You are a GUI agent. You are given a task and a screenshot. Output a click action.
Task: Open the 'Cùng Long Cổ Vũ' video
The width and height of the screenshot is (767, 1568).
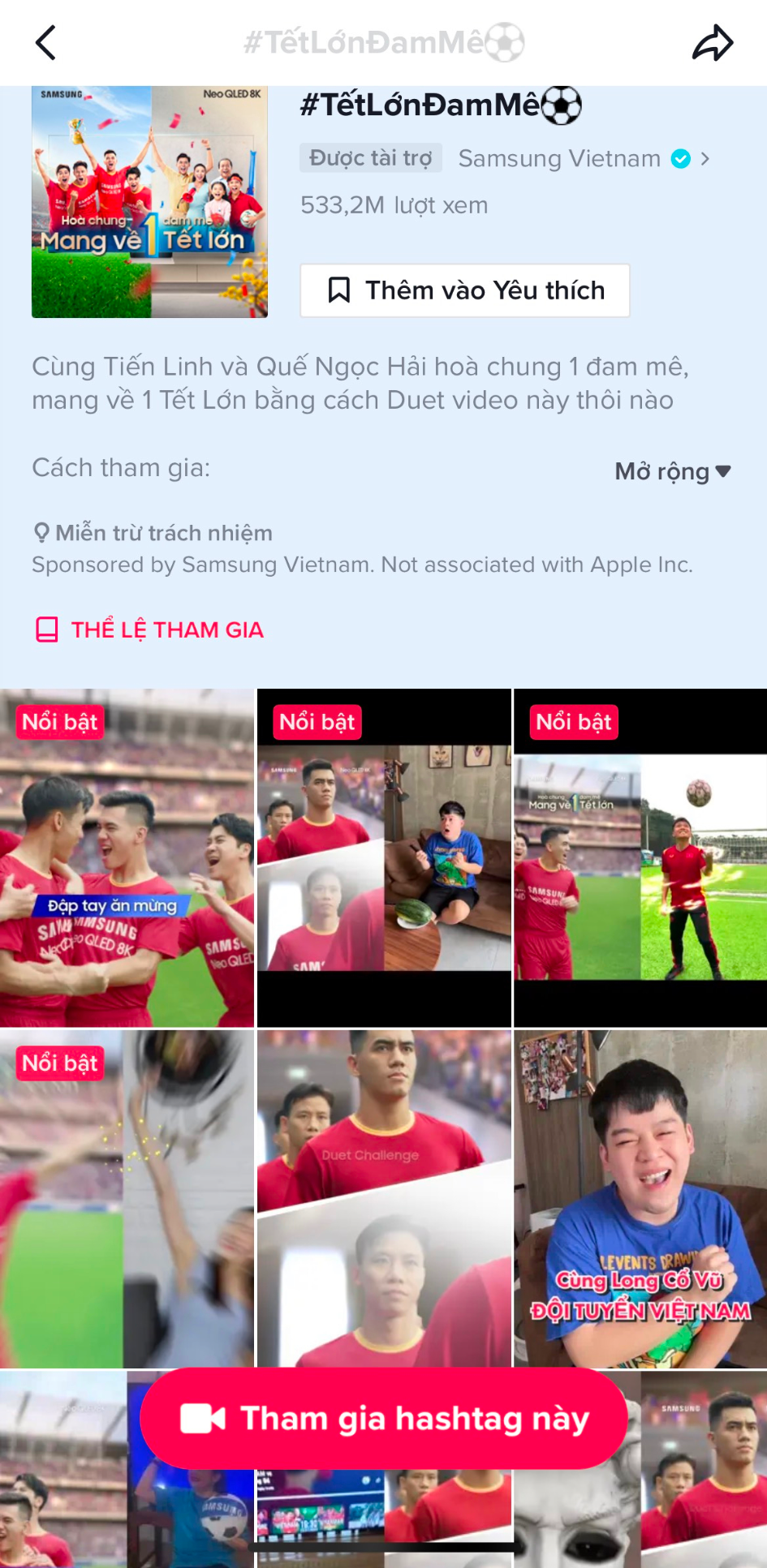[x=640, y=1198]
